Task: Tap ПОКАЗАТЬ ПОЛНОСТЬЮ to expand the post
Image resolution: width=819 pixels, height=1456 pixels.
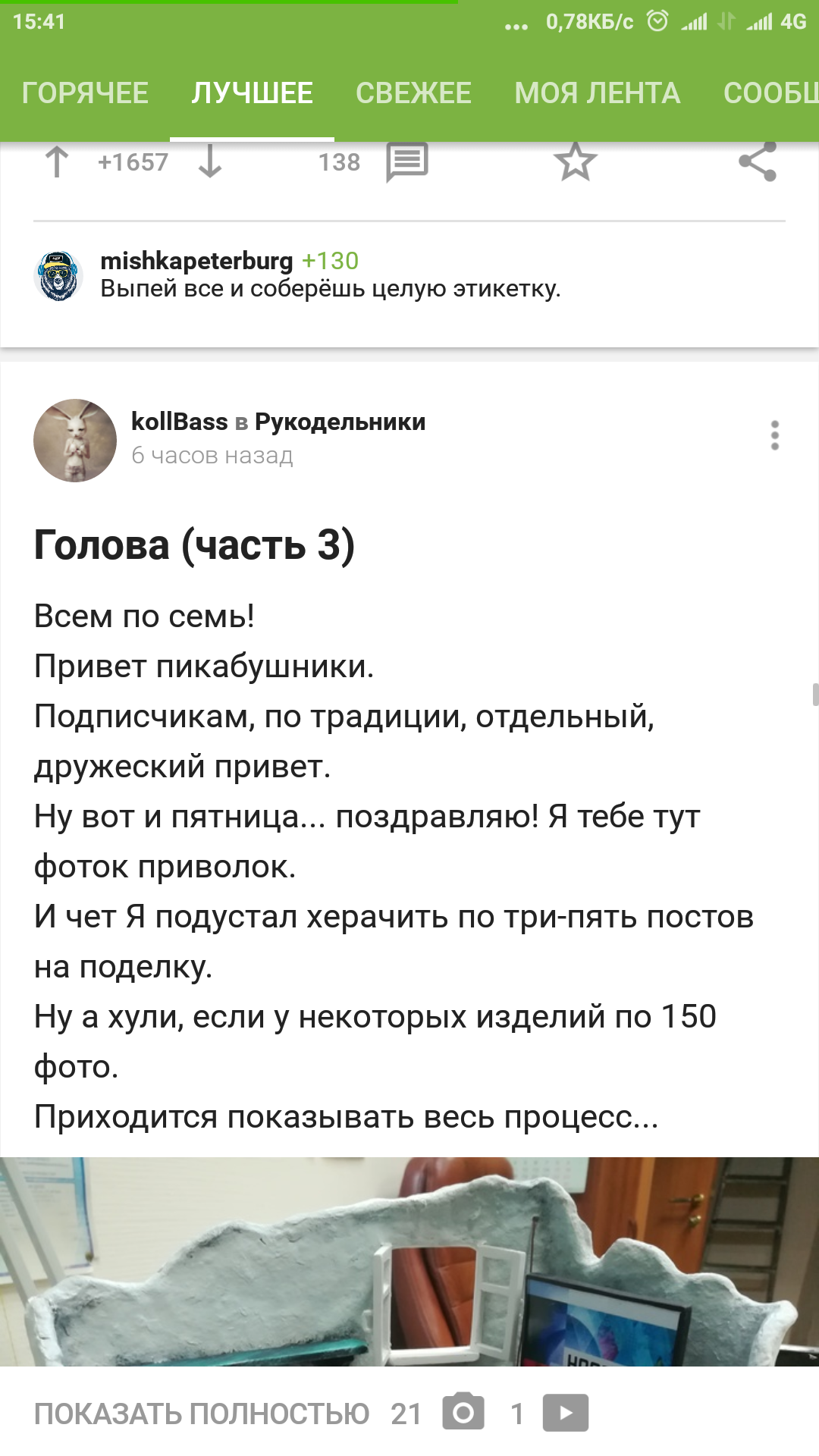Action: tap(202, 1414)
